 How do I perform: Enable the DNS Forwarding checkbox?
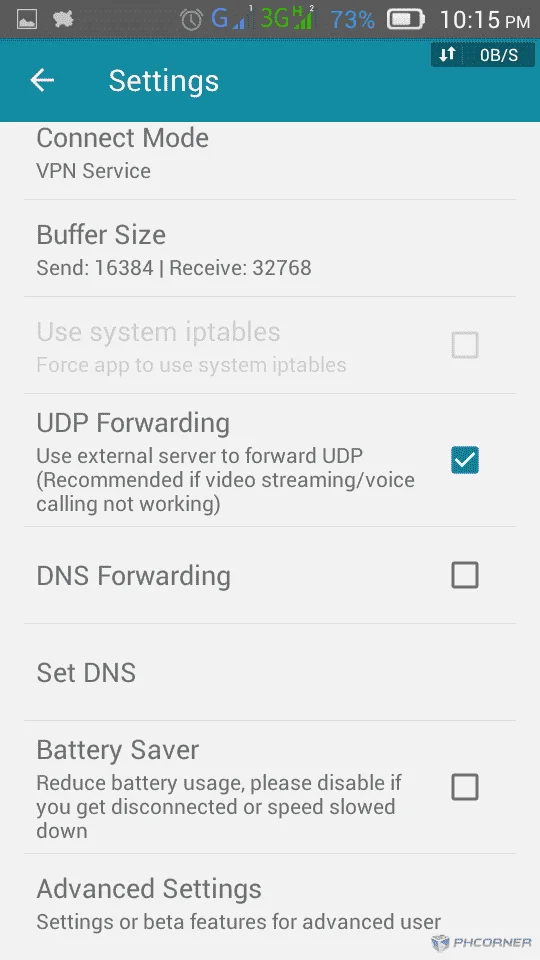[465, 576]
